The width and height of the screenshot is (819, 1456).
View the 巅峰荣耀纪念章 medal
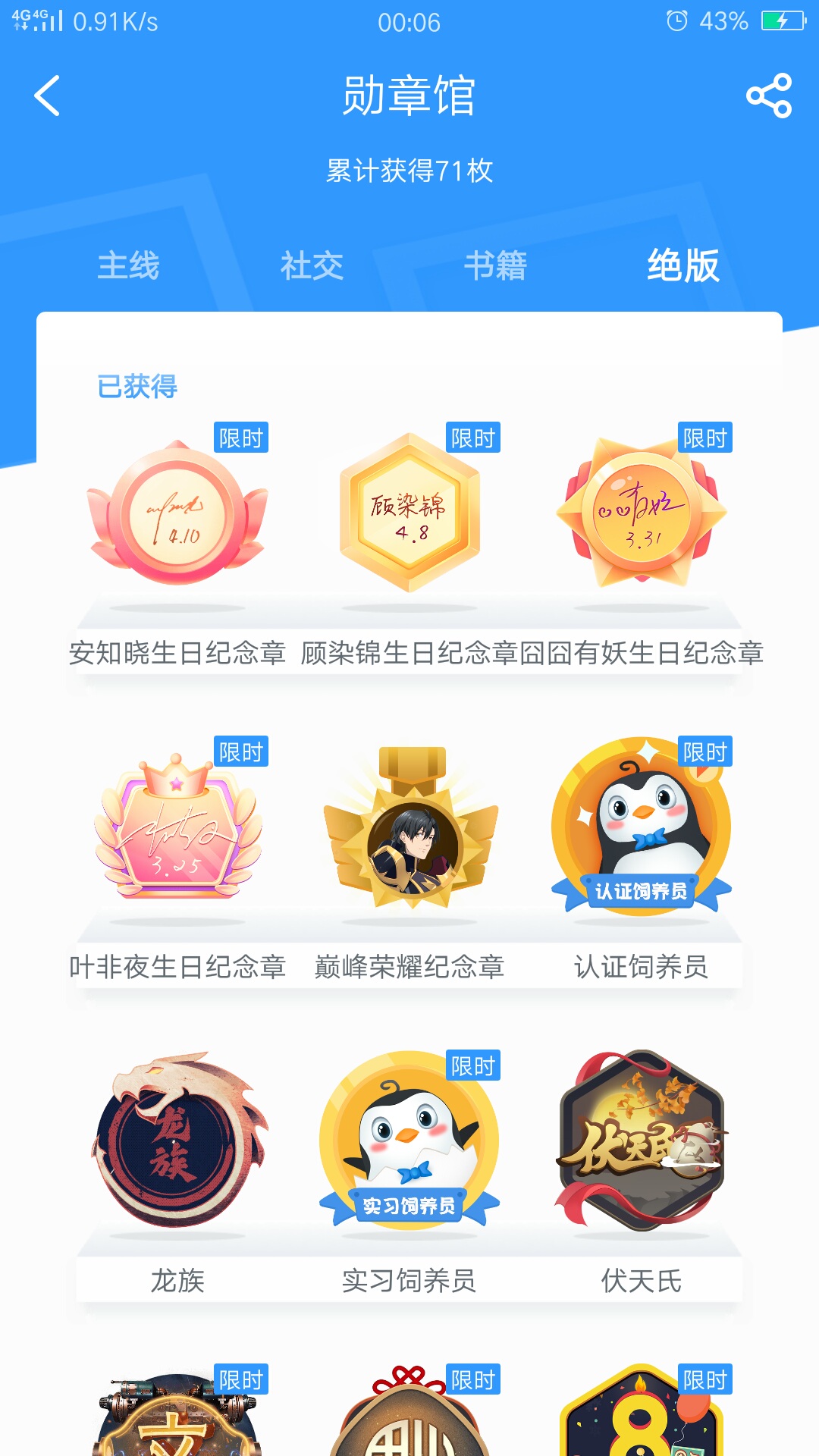[409, 828]
